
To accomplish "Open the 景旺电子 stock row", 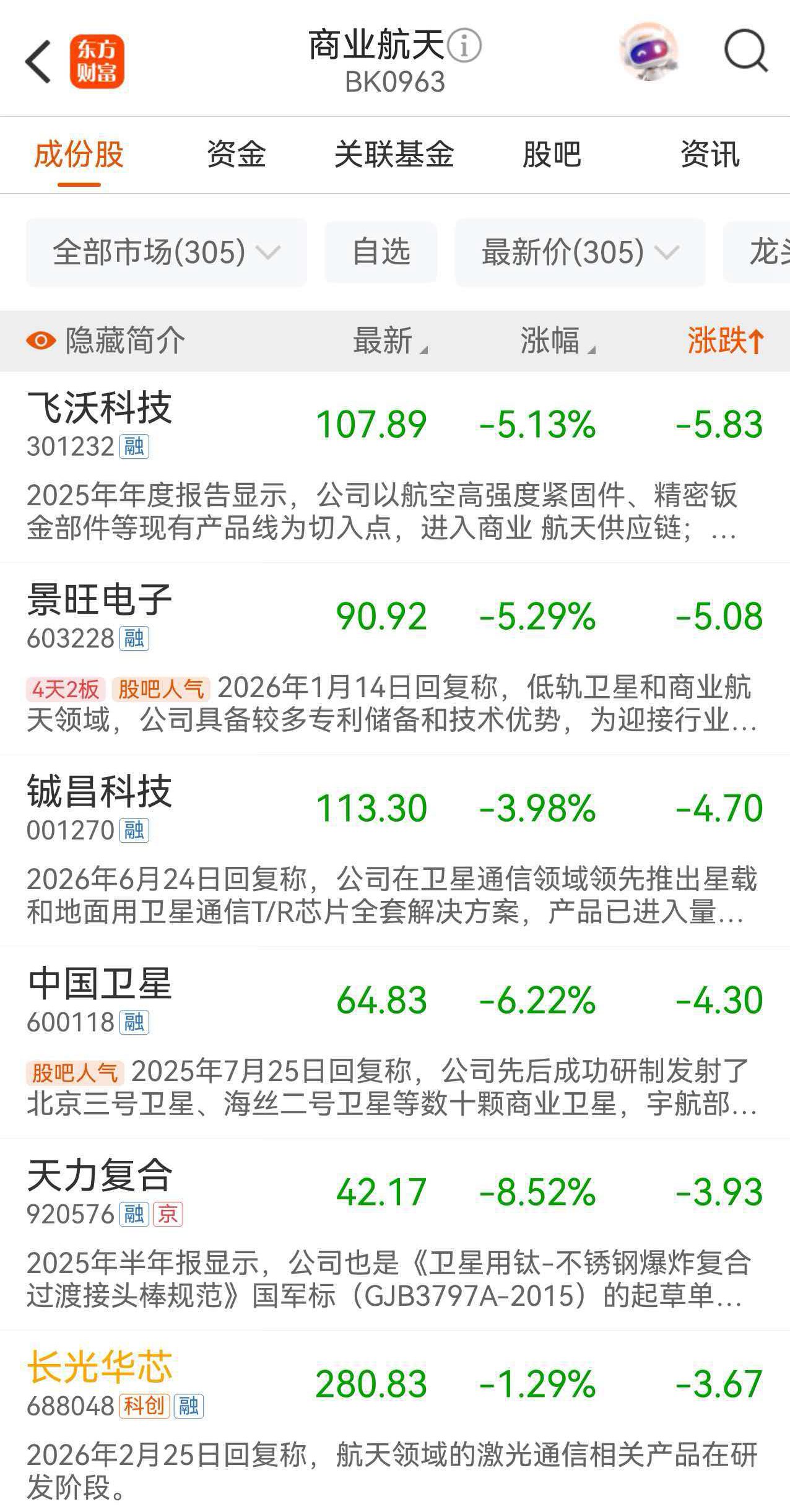I will click(x=395, y=659).
